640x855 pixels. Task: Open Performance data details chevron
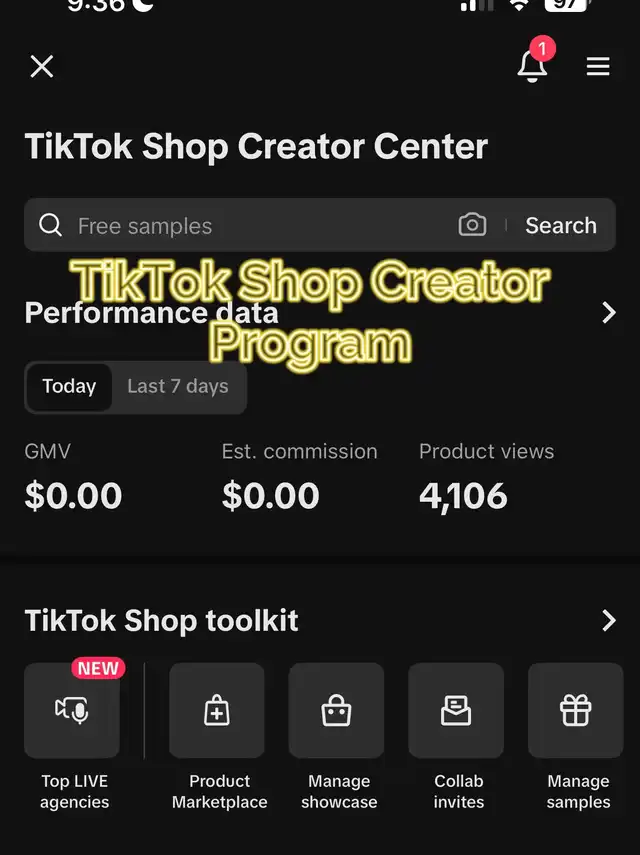tap(608, 313)
